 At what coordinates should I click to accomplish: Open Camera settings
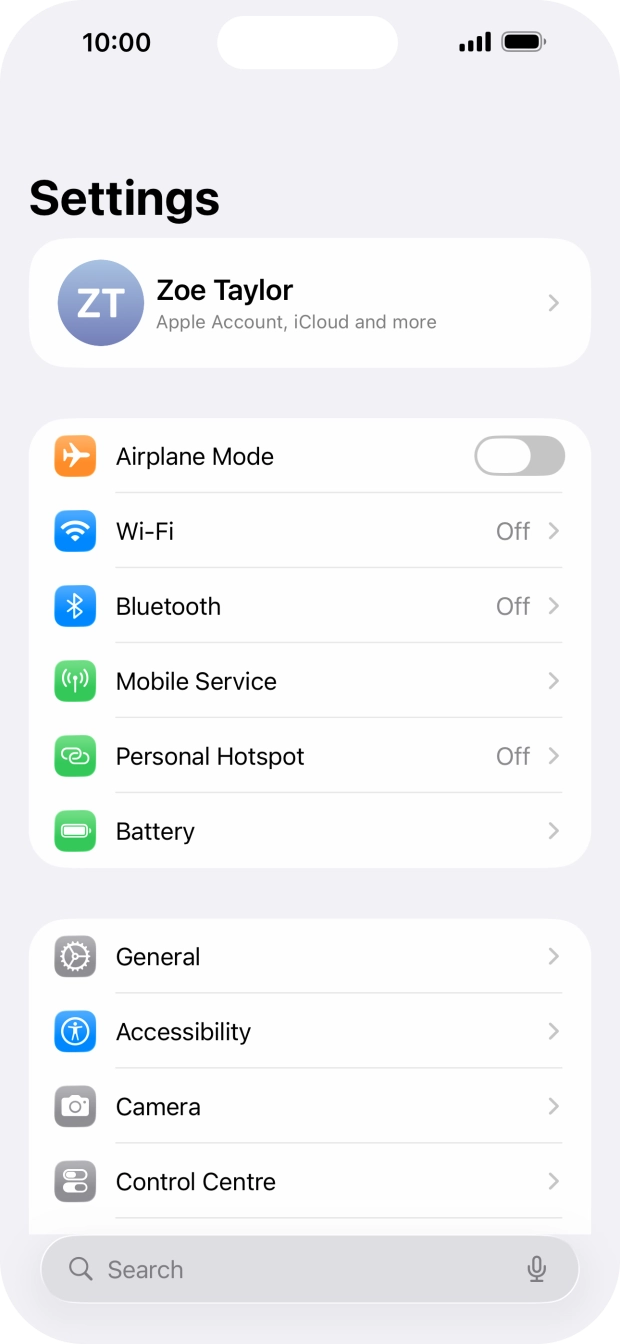point(310,1106)
